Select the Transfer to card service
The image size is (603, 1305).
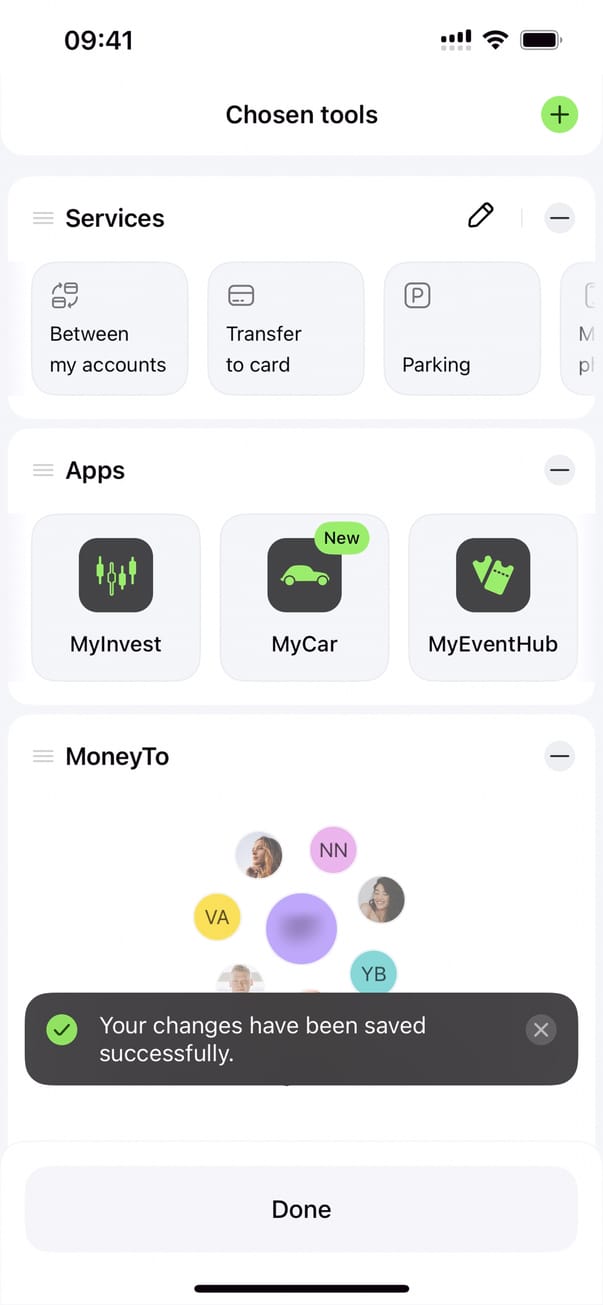(285, 328)
